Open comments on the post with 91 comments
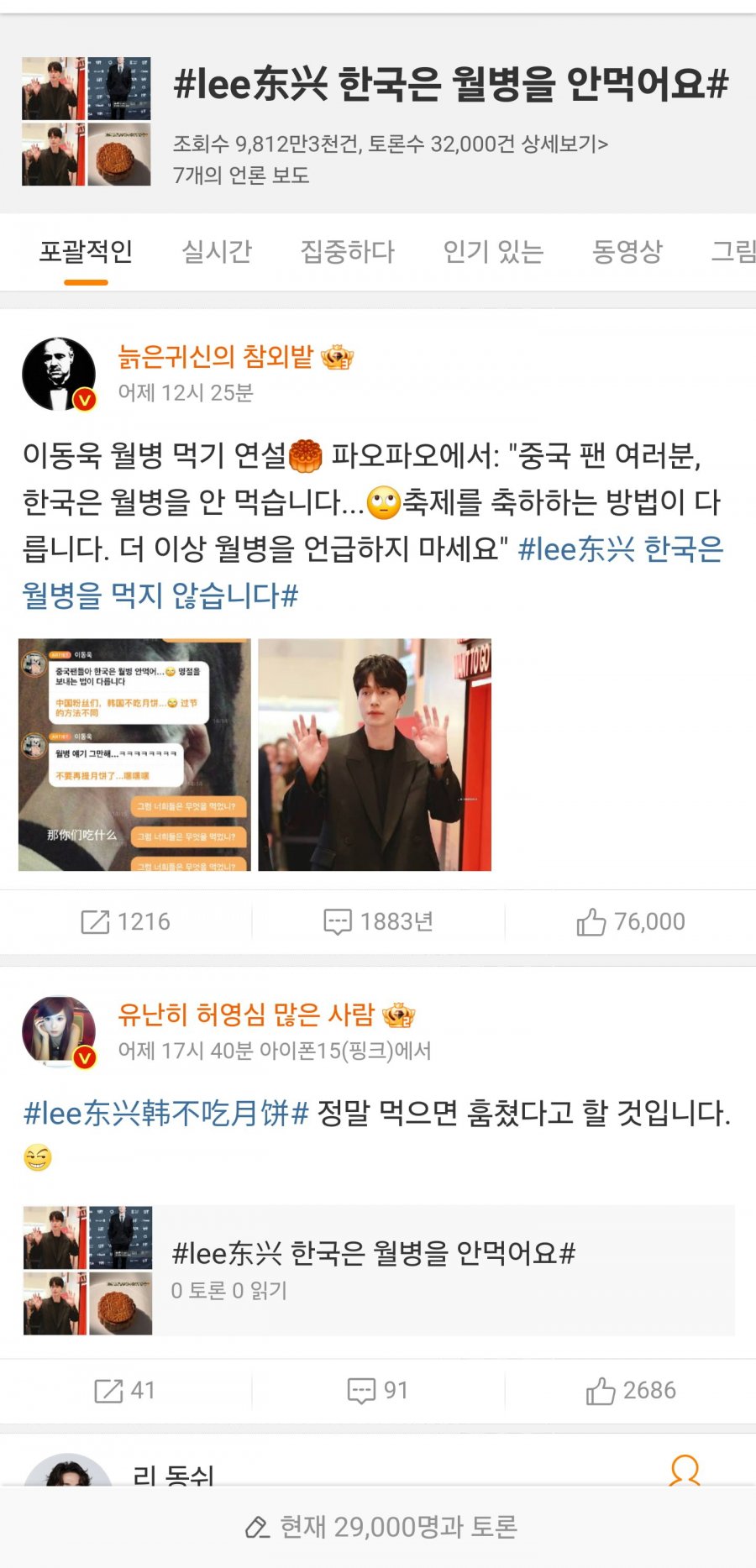Screen dimensions: 756x1568 [x=378, y=1390]
